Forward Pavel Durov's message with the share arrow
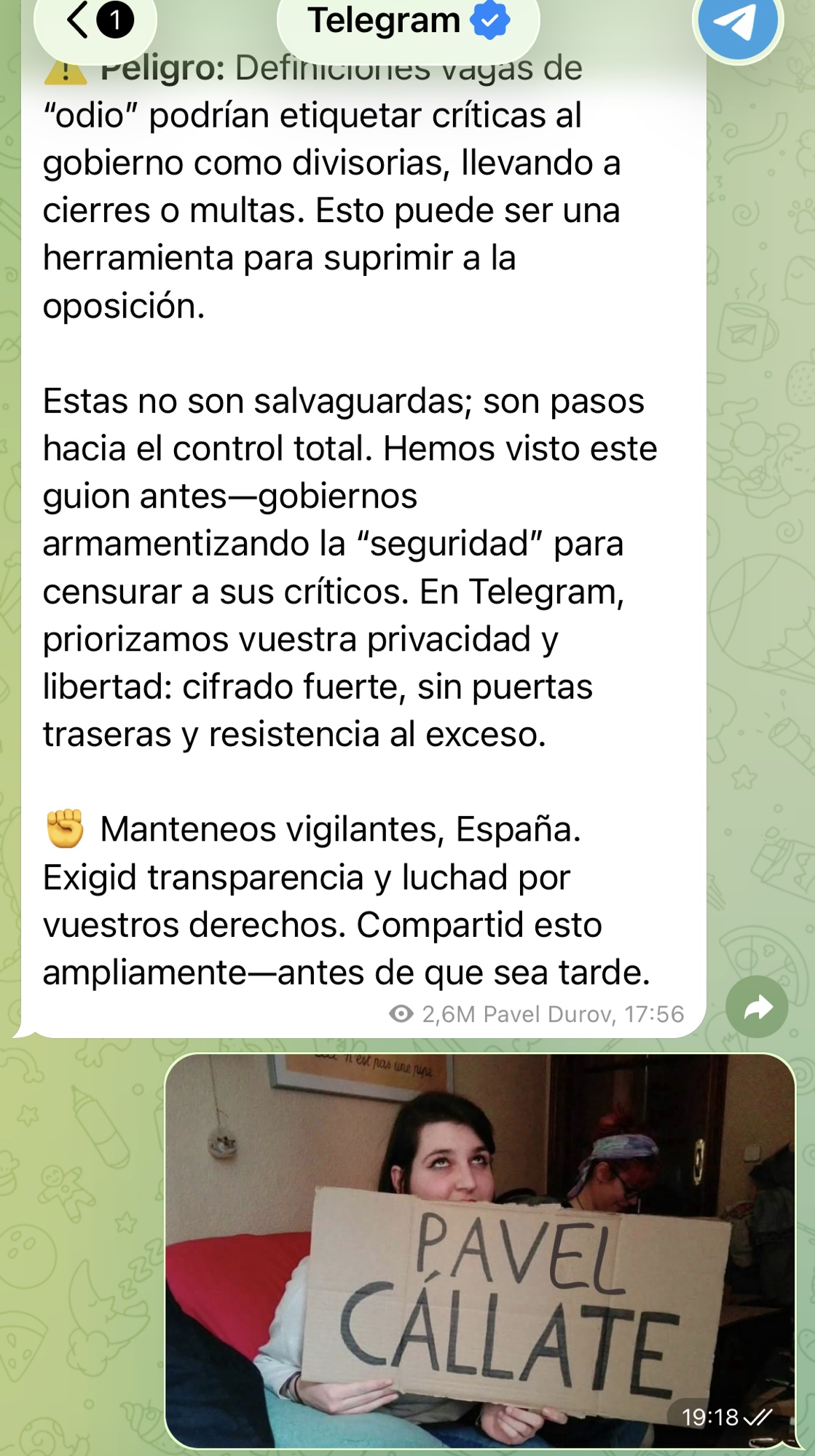The image size is (815, 1456). pos(757,1007)
